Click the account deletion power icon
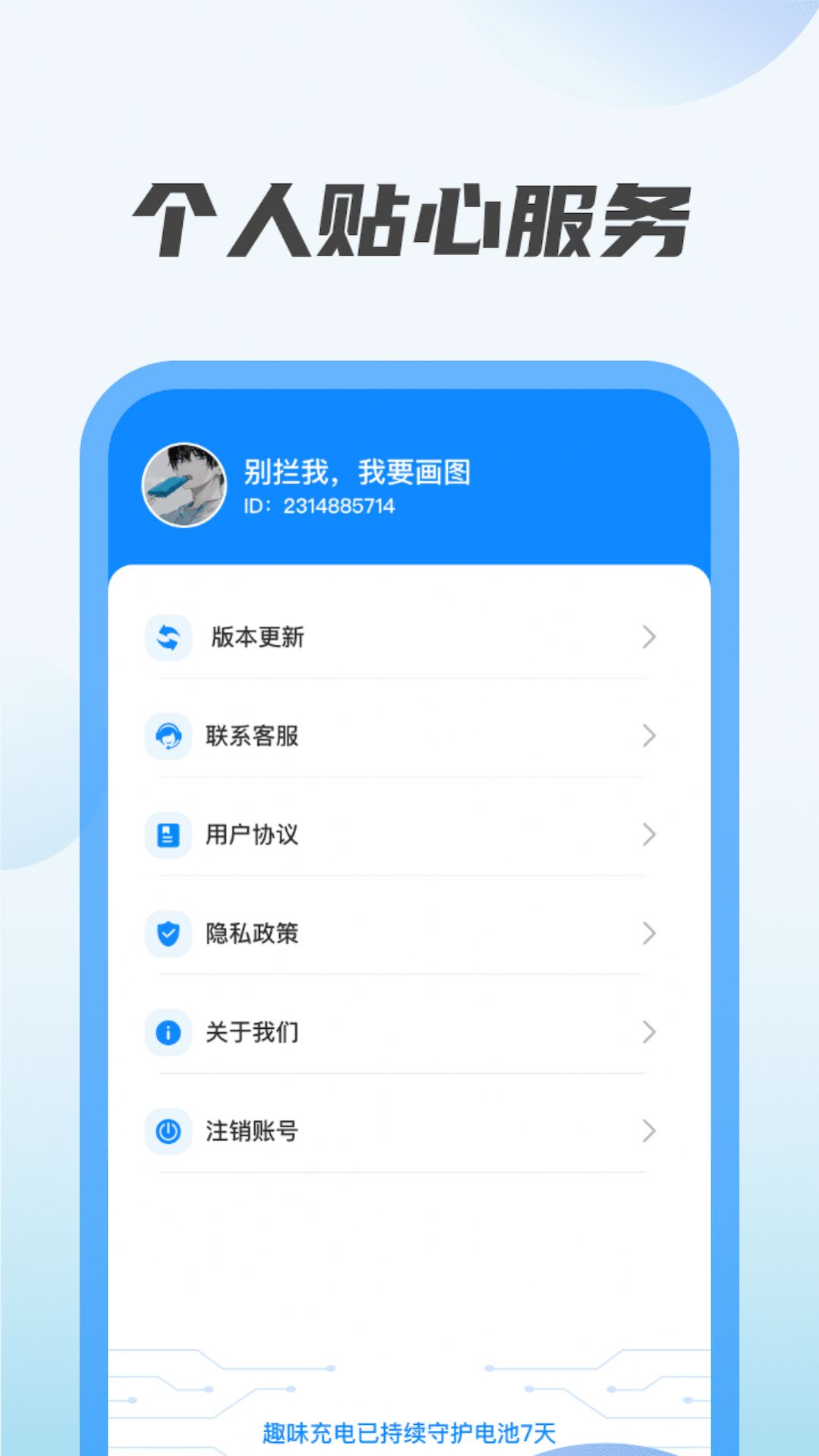This screenshot has width=819, height=1456. tap(168, 1131)
